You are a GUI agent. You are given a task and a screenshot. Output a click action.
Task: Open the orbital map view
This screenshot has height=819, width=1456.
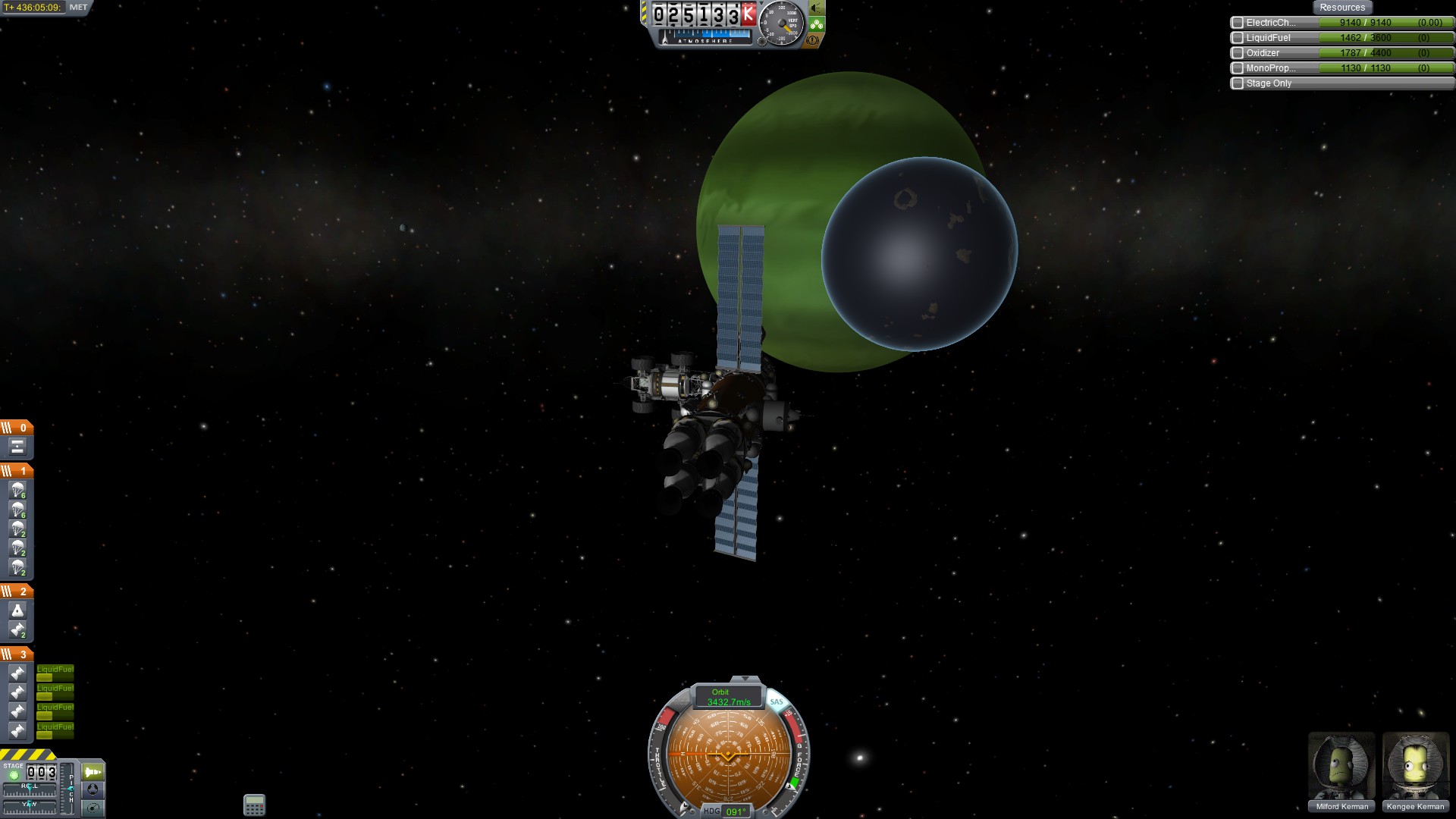click(x=93, y=808)
